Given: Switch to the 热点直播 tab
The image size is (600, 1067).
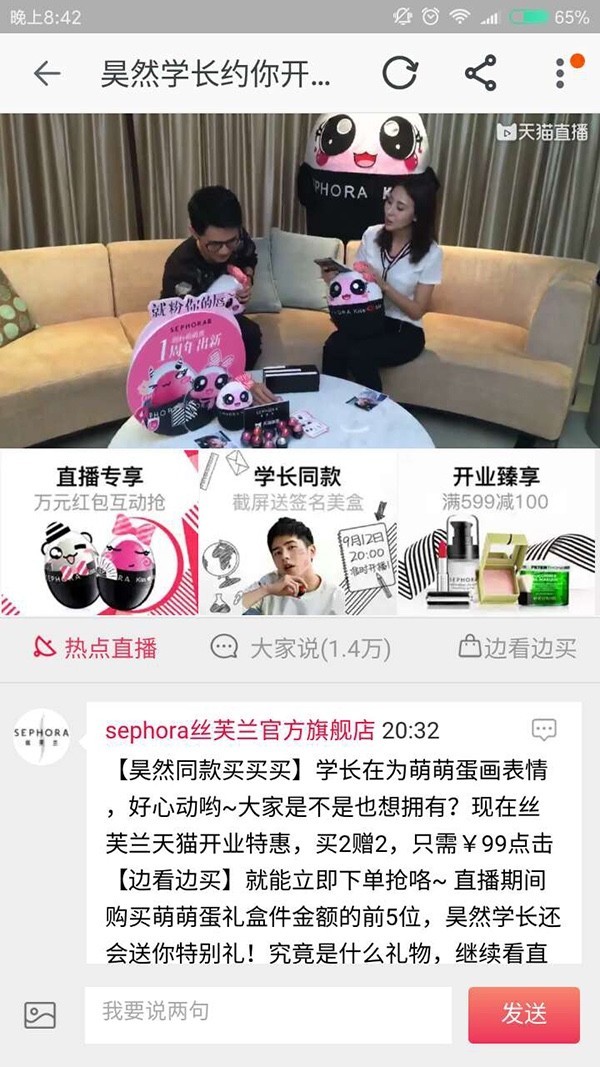Looking at the screenshot, I should (x=95, y=648).
